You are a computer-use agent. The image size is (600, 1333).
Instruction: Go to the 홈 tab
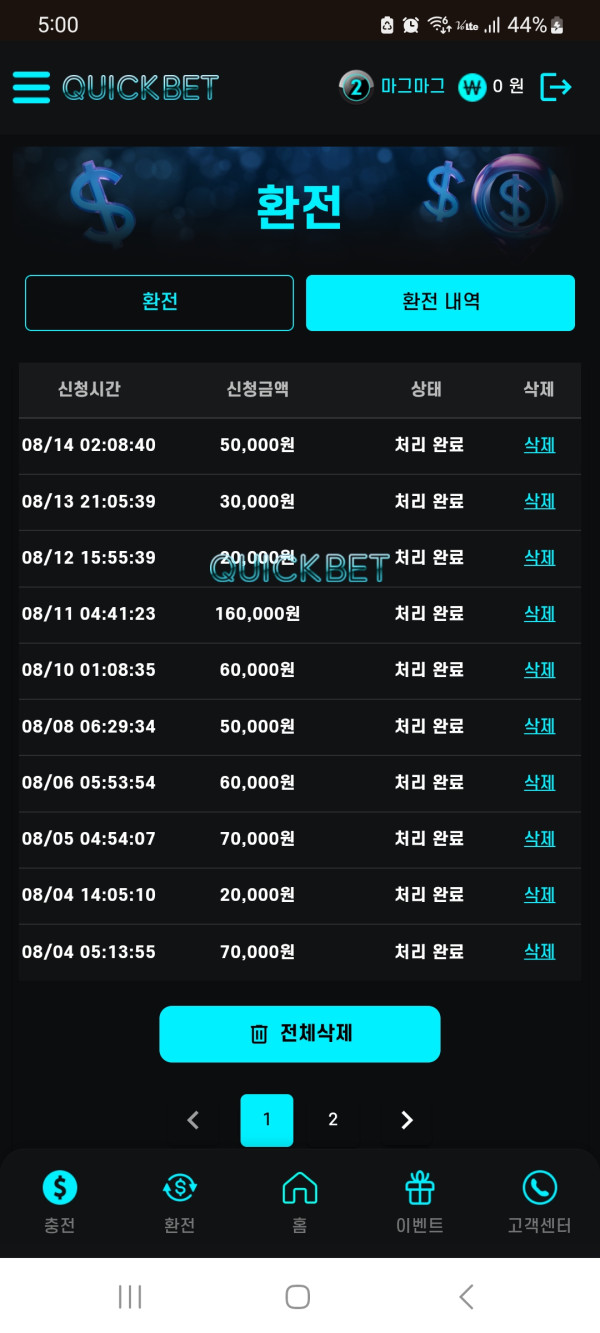(300, 1203)
